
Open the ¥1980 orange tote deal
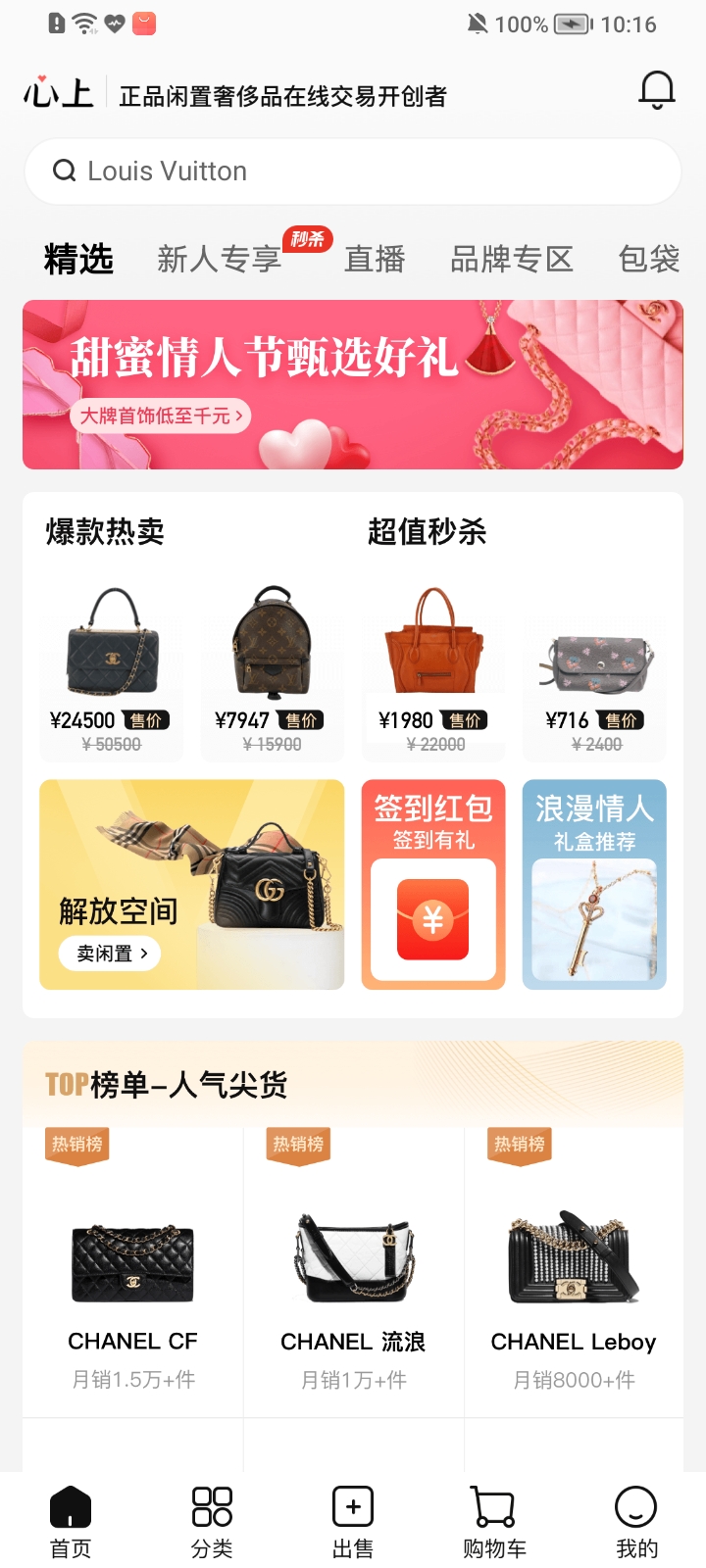tap(433, 671)
